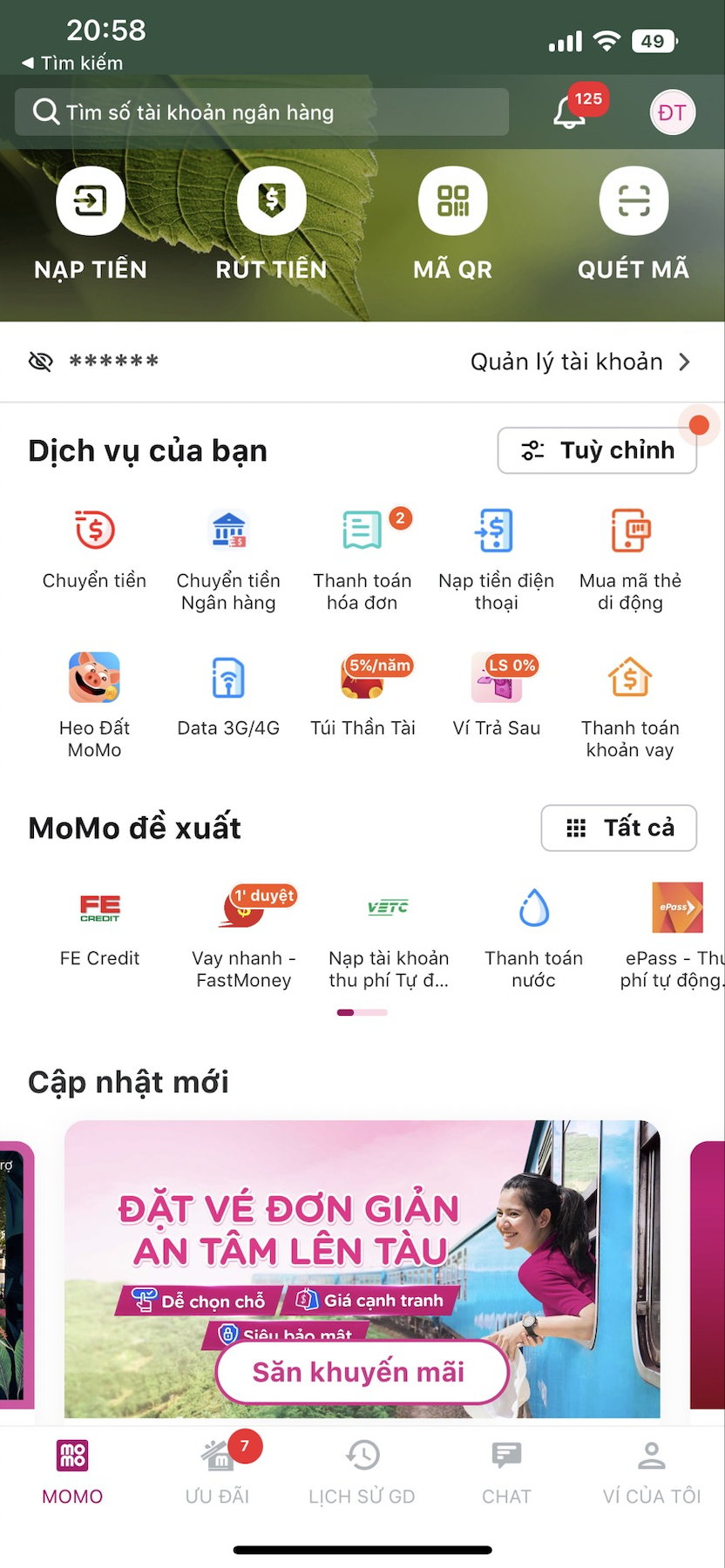Tap the Tuỳ chỉnh button

pyautogui.click(x=597, y=450)
